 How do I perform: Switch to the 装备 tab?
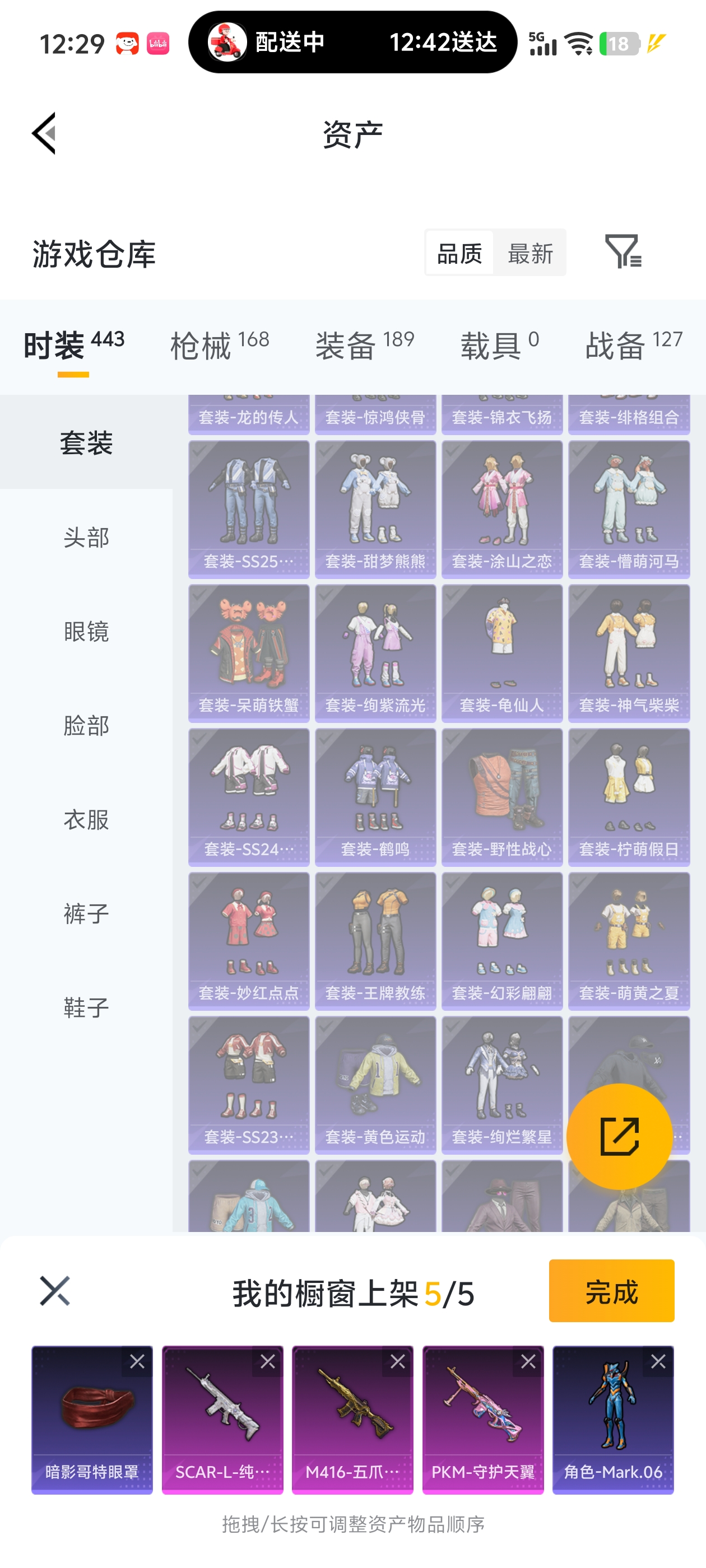[364, 345]
